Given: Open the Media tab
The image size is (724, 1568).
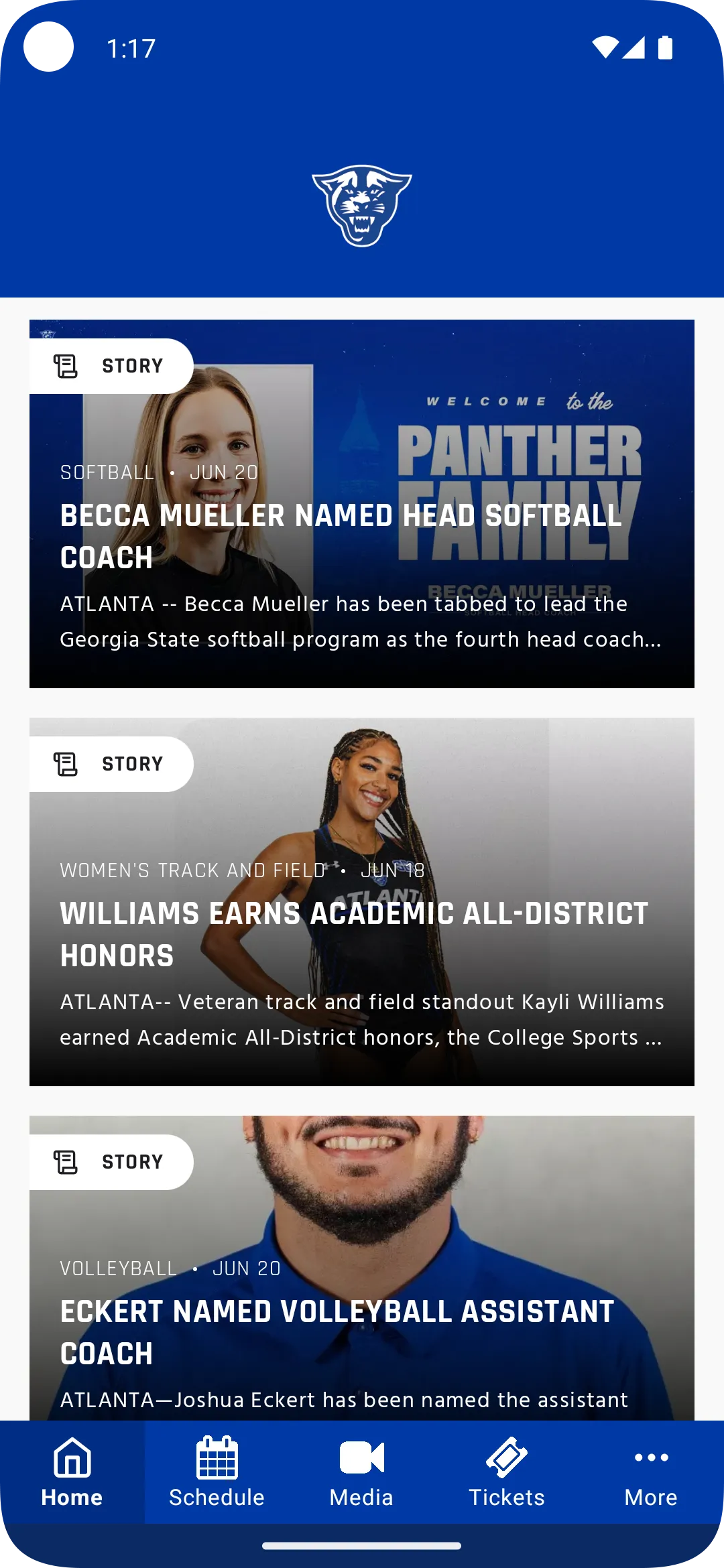Looking at the screenshot, I should 361,1473.
